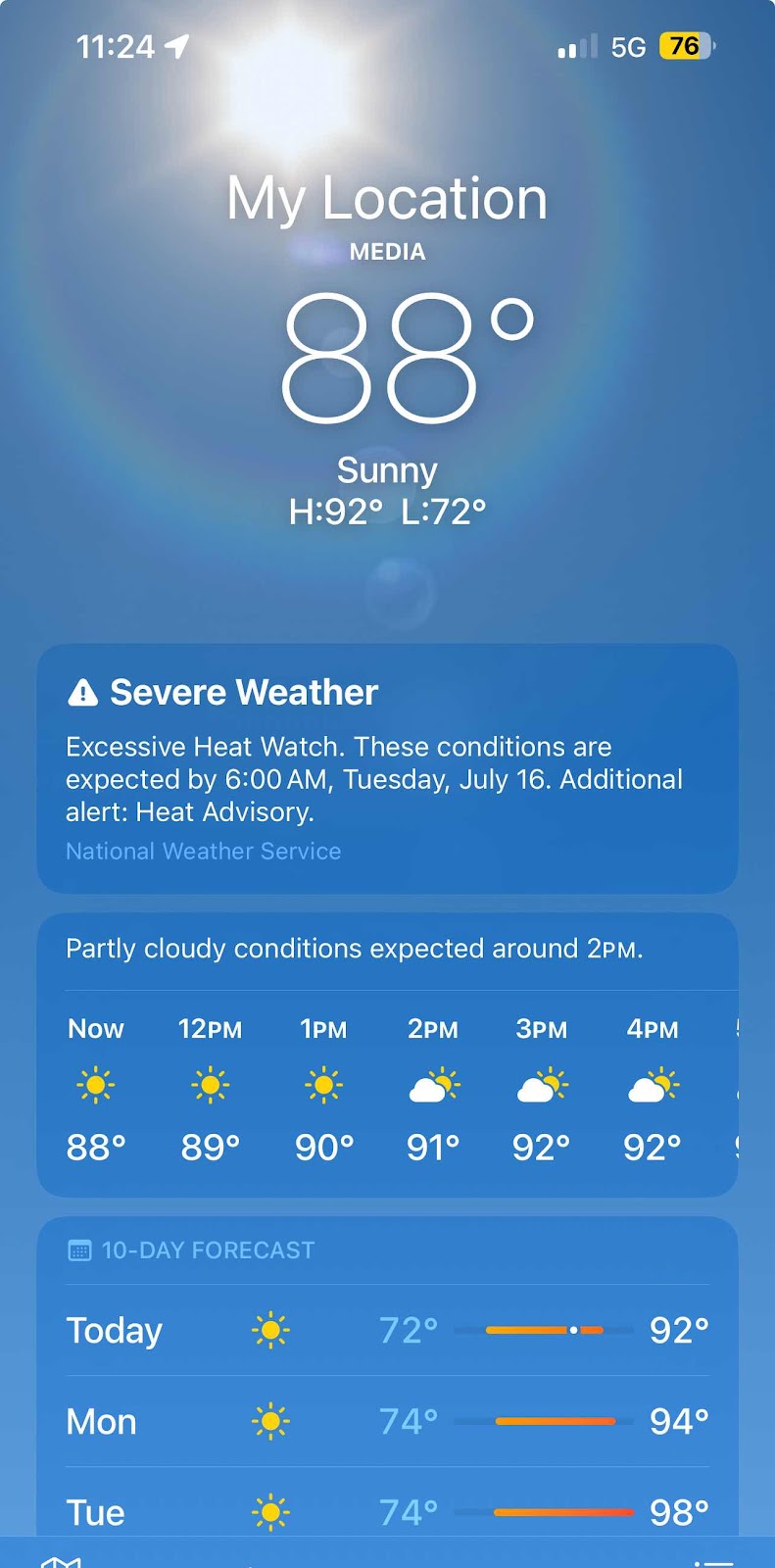Open Mon forecast row
Viewport: 775px width, 1568px height.
pos(387,1421)
